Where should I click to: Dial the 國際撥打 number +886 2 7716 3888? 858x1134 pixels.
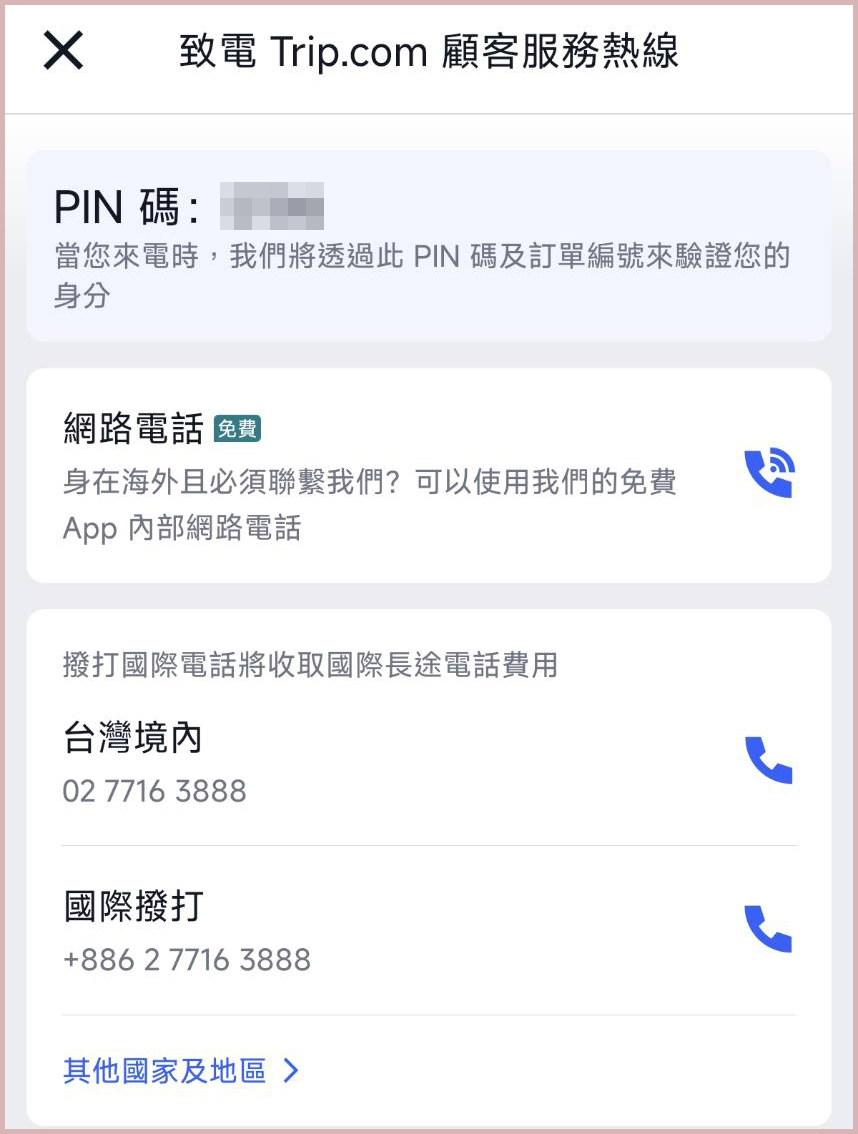pyautogui.click(x=768, y=929)
